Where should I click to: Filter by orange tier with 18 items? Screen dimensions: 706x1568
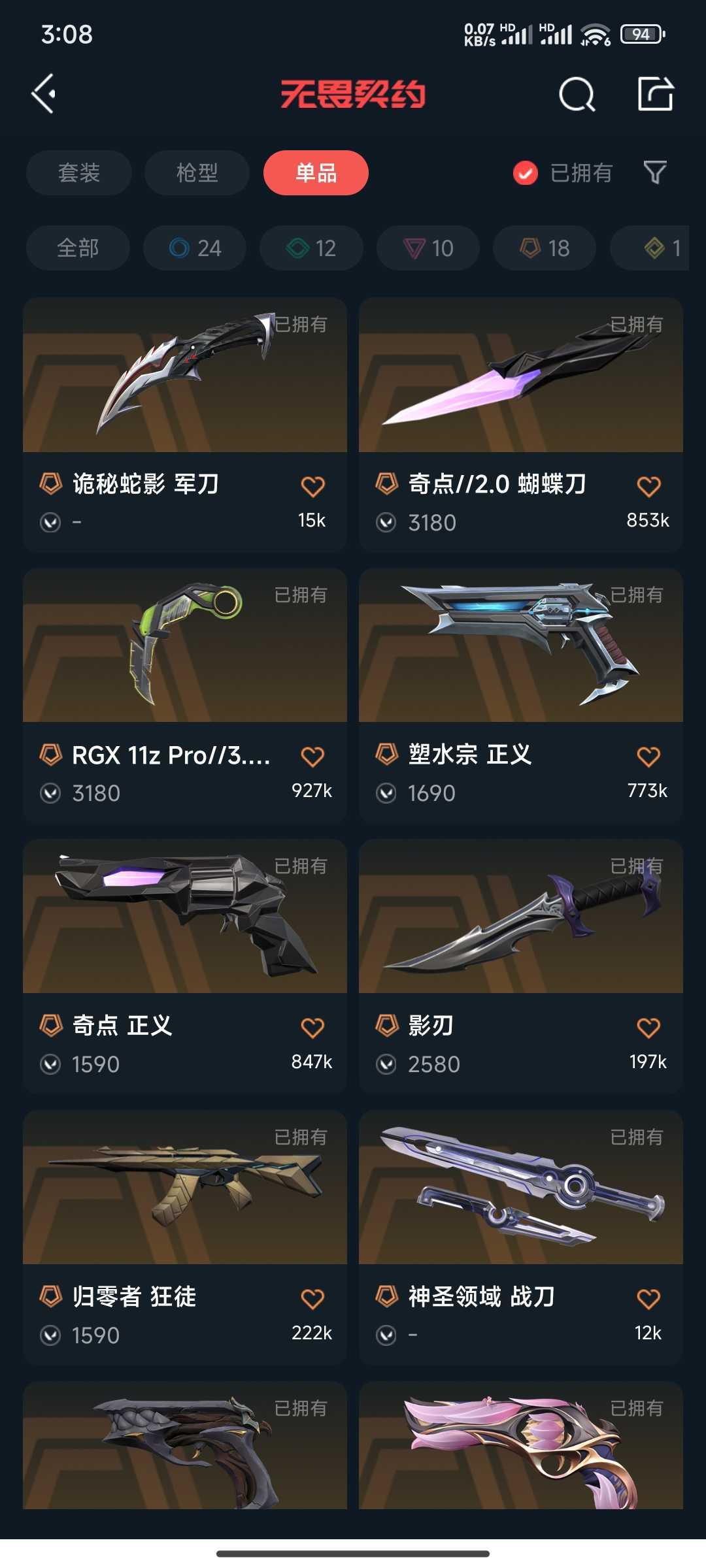tap(545, 248)
